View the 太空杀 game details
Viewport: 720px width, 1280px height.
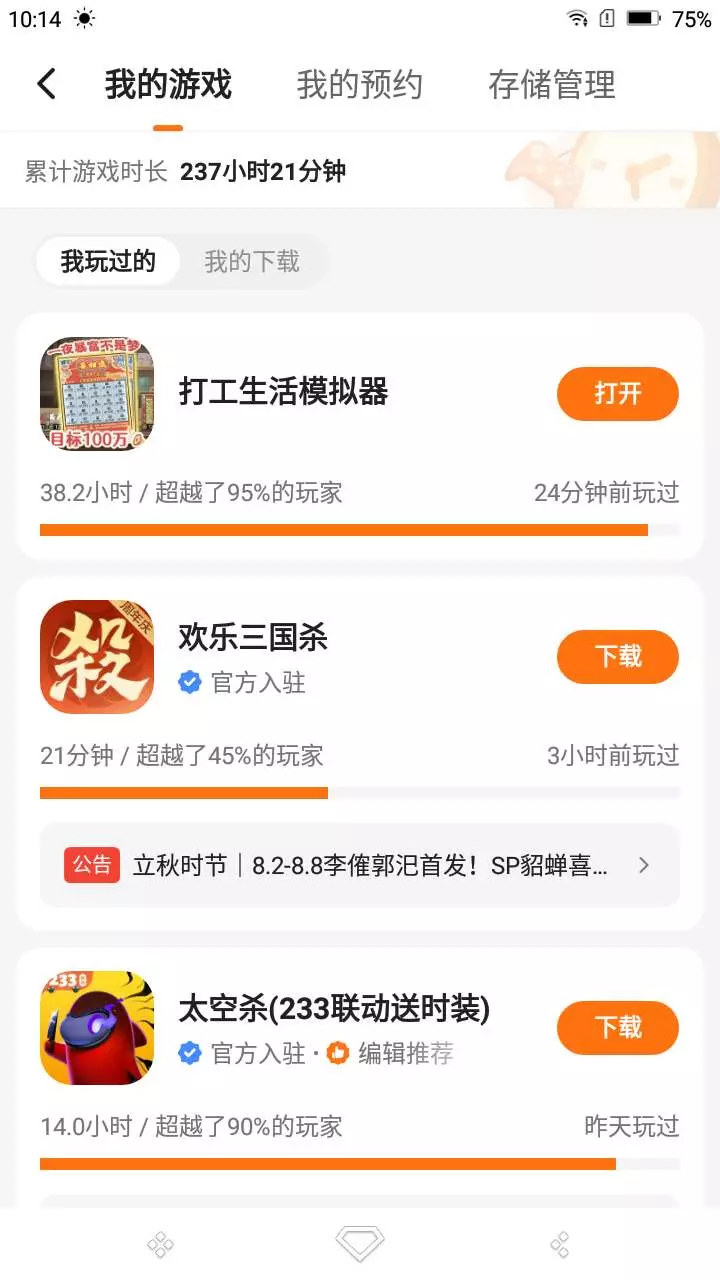click(x=334, y=1009)
